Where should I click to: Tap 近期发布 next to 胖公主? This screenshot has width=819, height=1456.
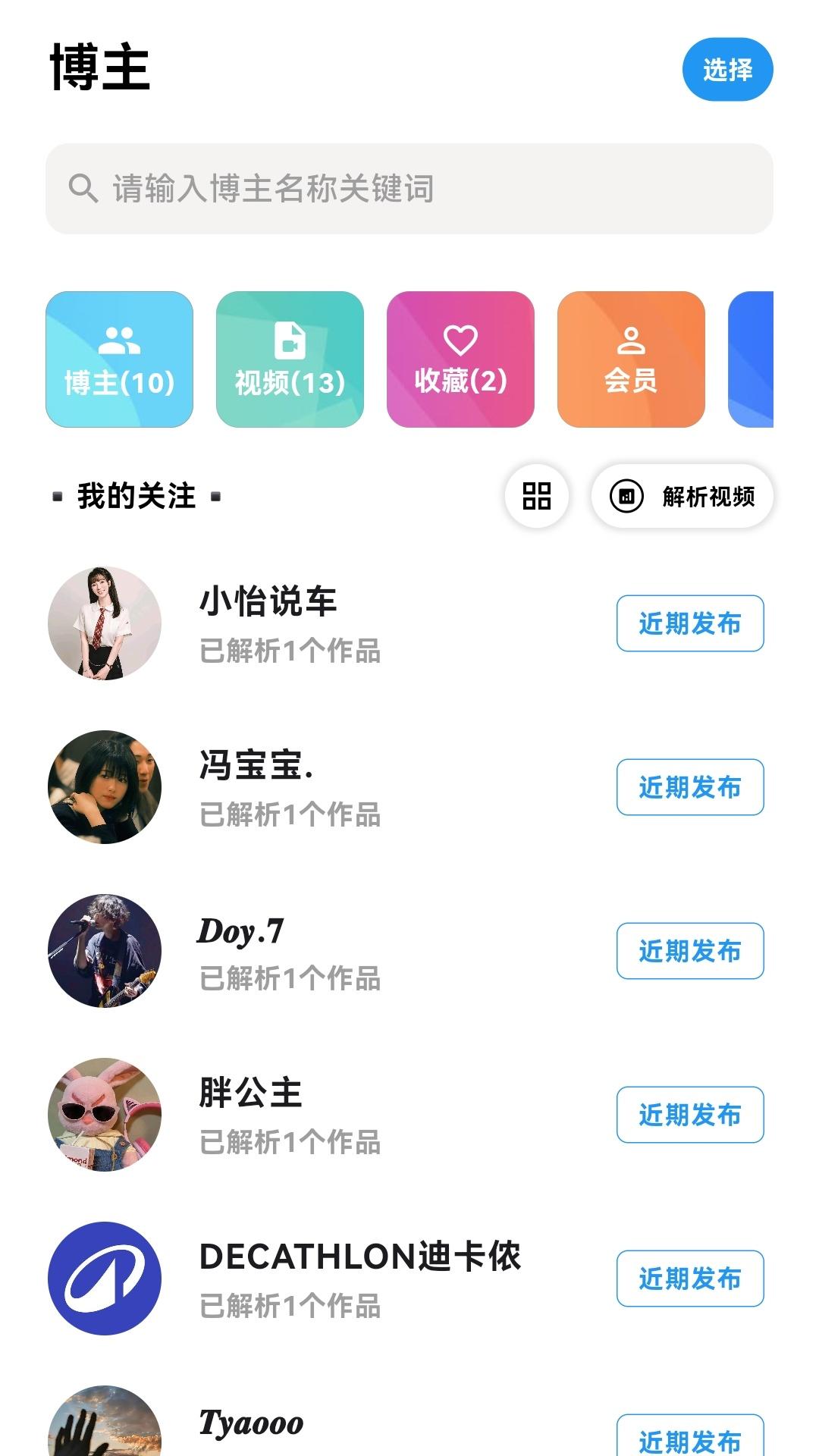coord(690,1115)
